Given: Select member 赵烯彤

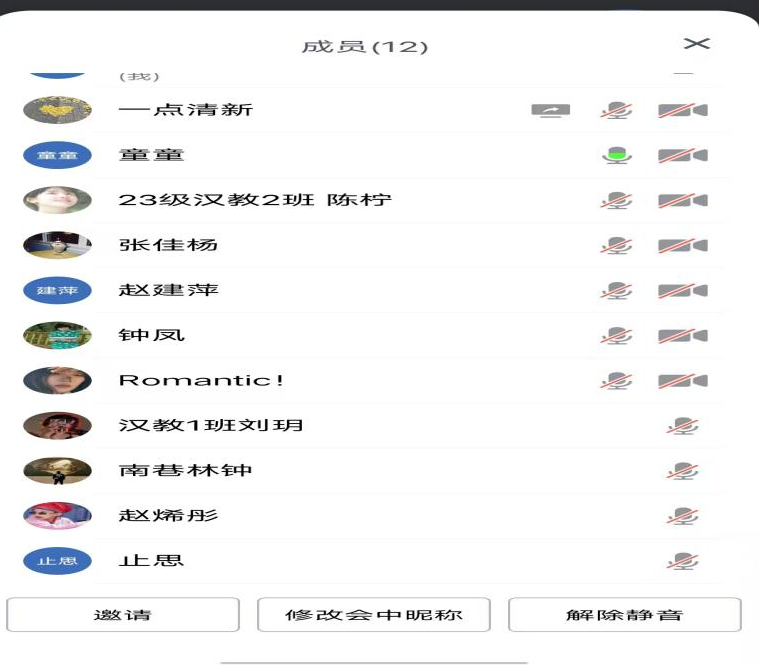Looking at the screenshot, I should (x=167, y=516).
